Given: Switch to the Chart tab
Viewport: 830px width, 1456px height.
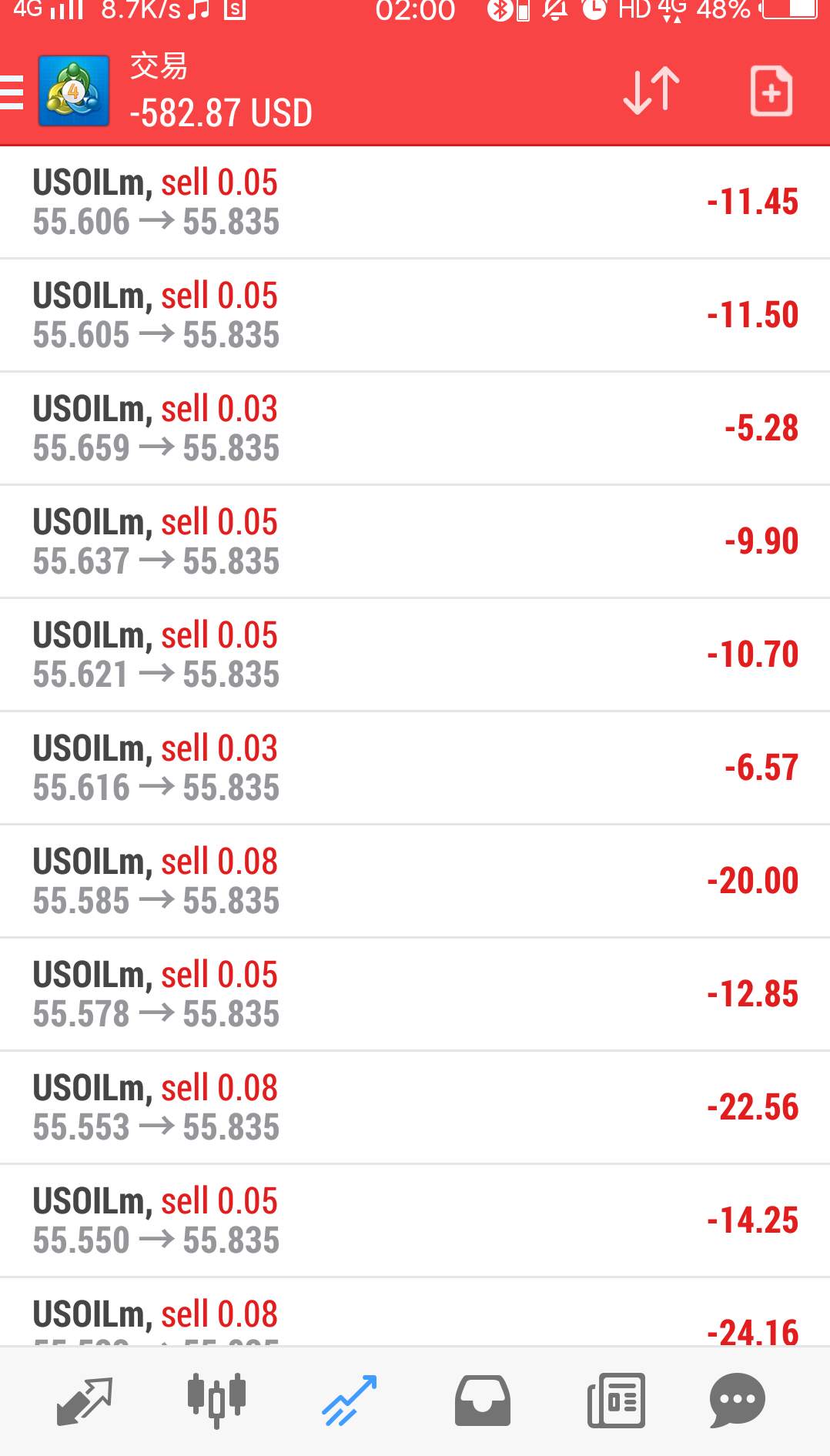Looking at the screenshot, I should point(216,1401).
